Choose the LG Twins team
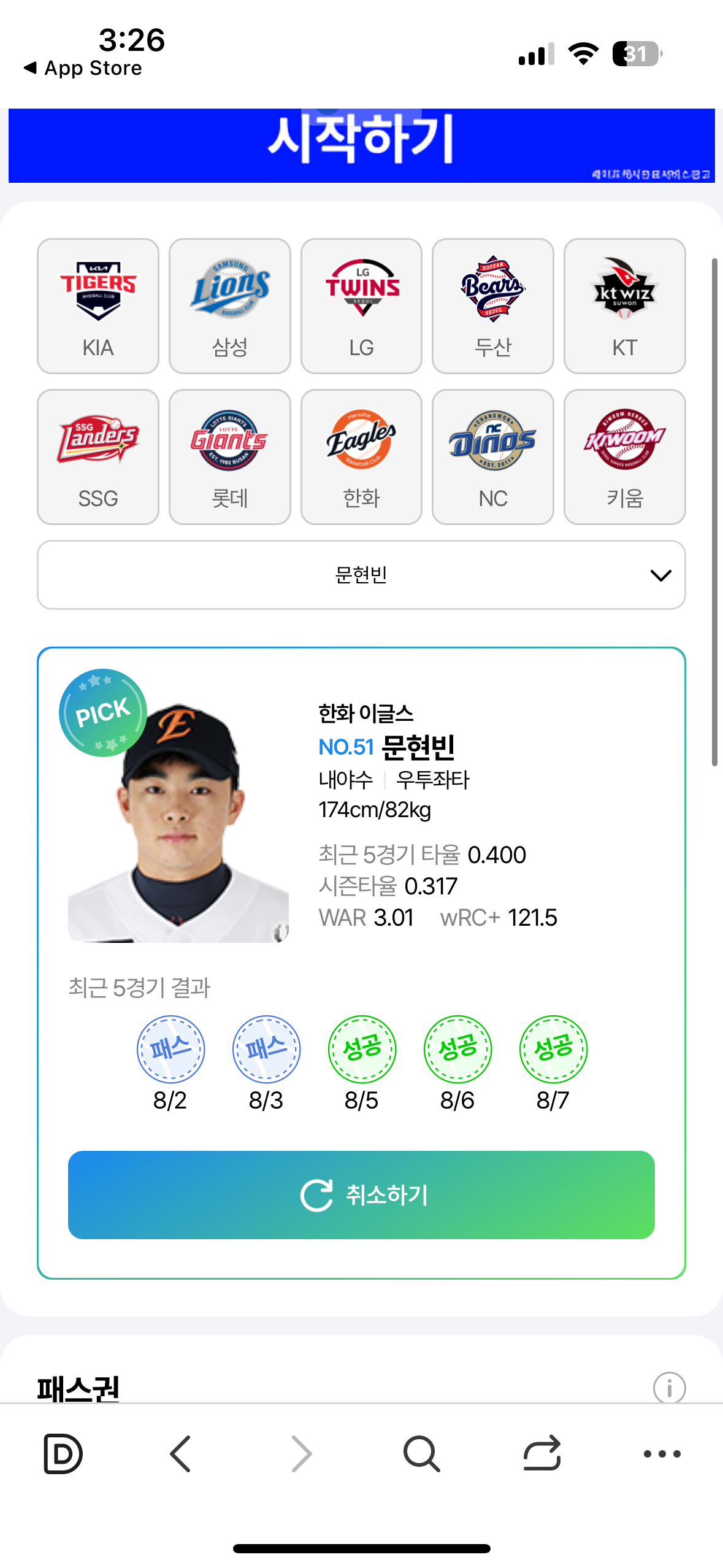The image size is (723, 1568). point(361,306)
